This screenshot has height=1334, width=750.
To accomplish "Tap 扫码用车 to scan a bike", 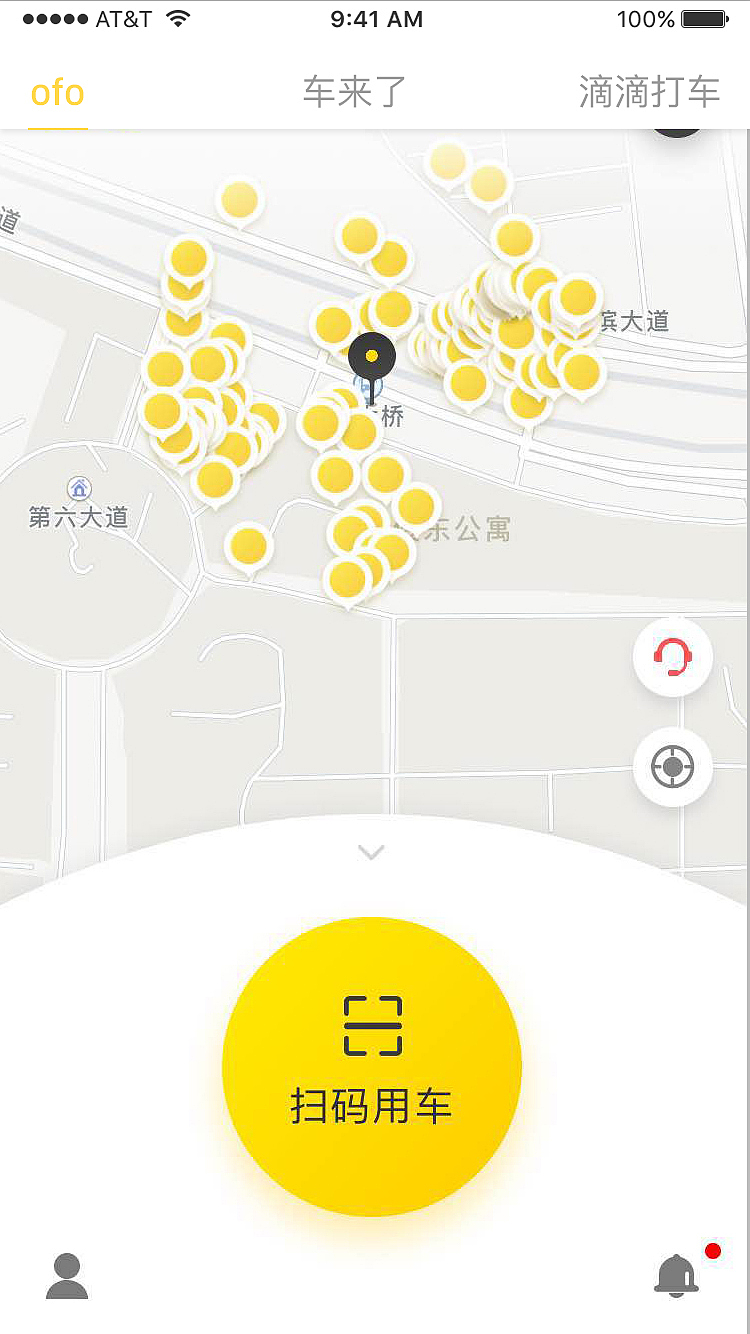I will [x=372, y=1066].
